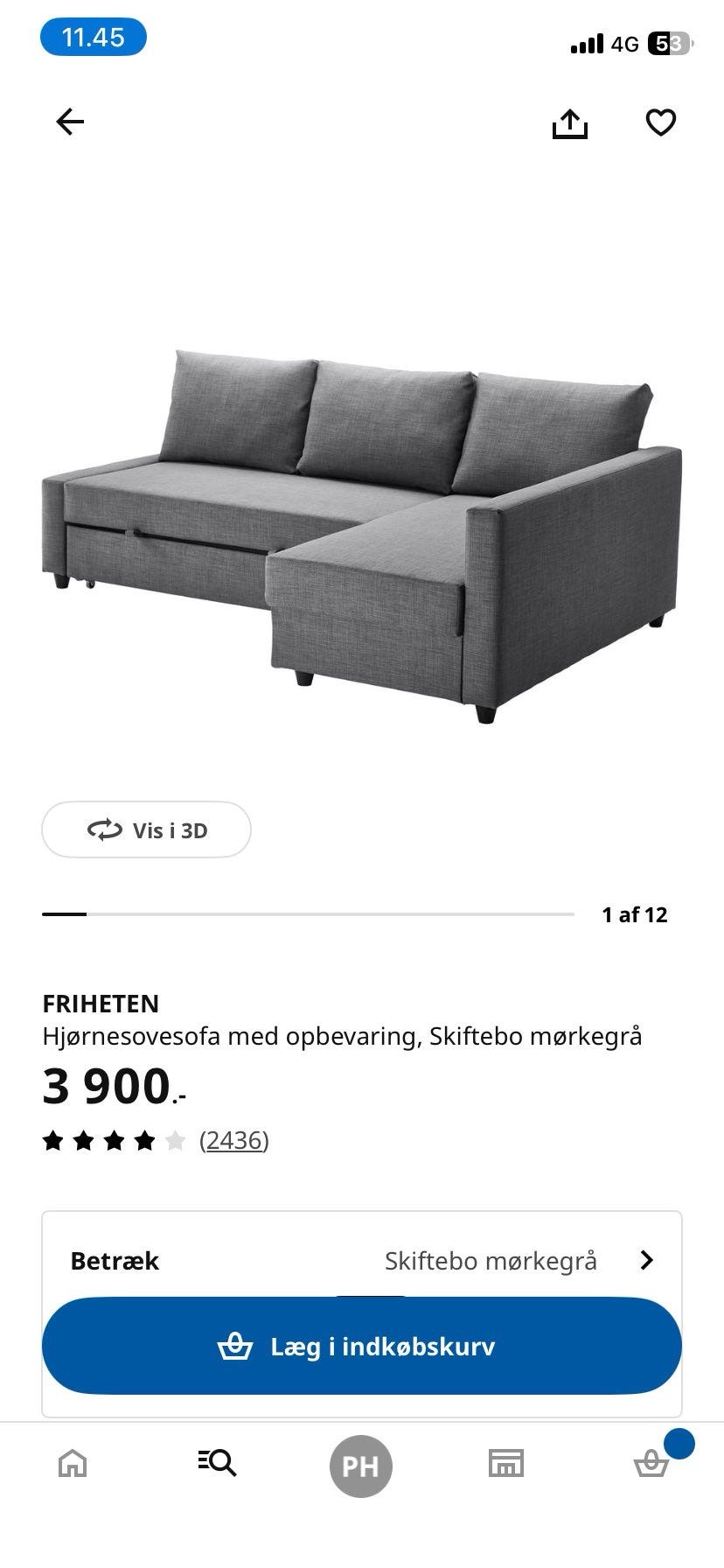Switch to the home tab

(x=73, y=1463)
